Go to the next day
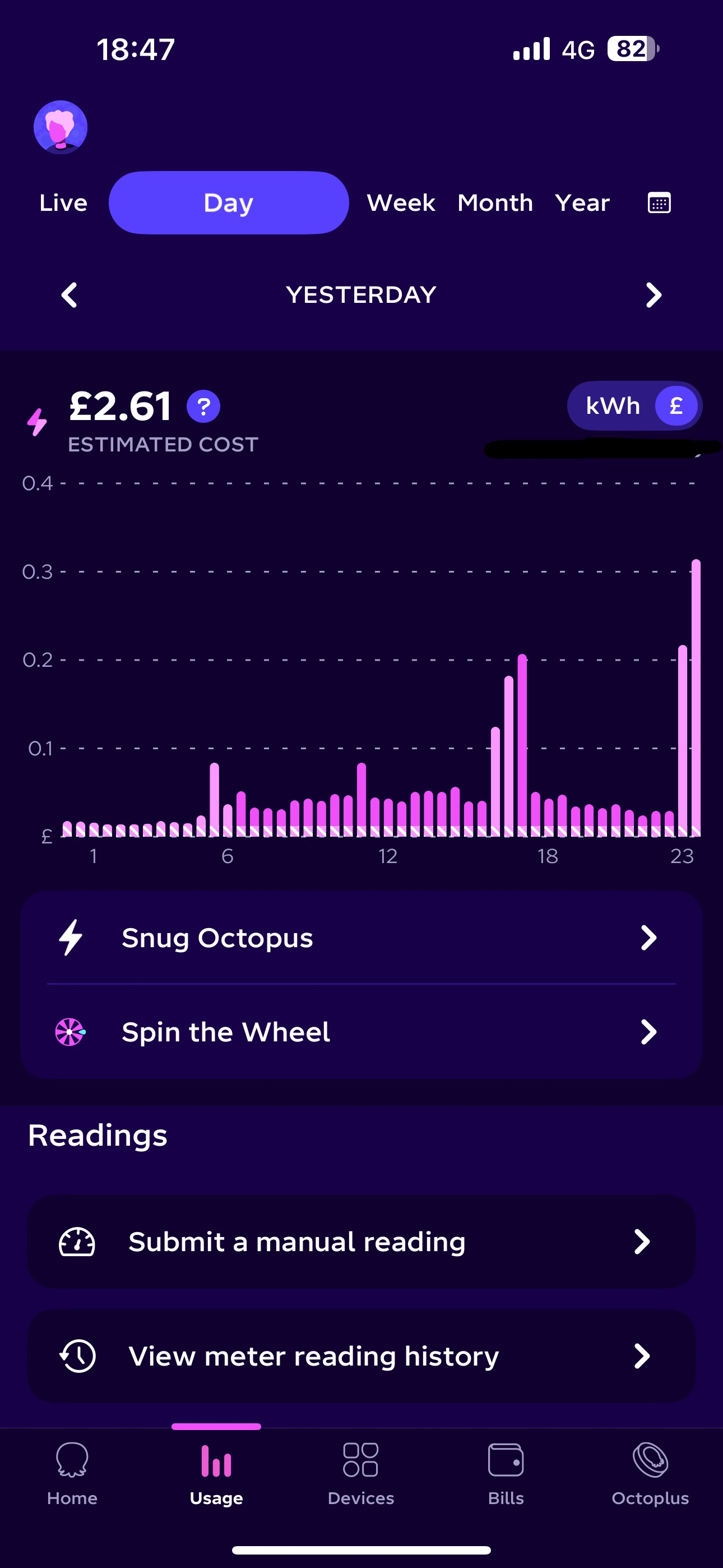723x1568 pixels. [653, 295]
